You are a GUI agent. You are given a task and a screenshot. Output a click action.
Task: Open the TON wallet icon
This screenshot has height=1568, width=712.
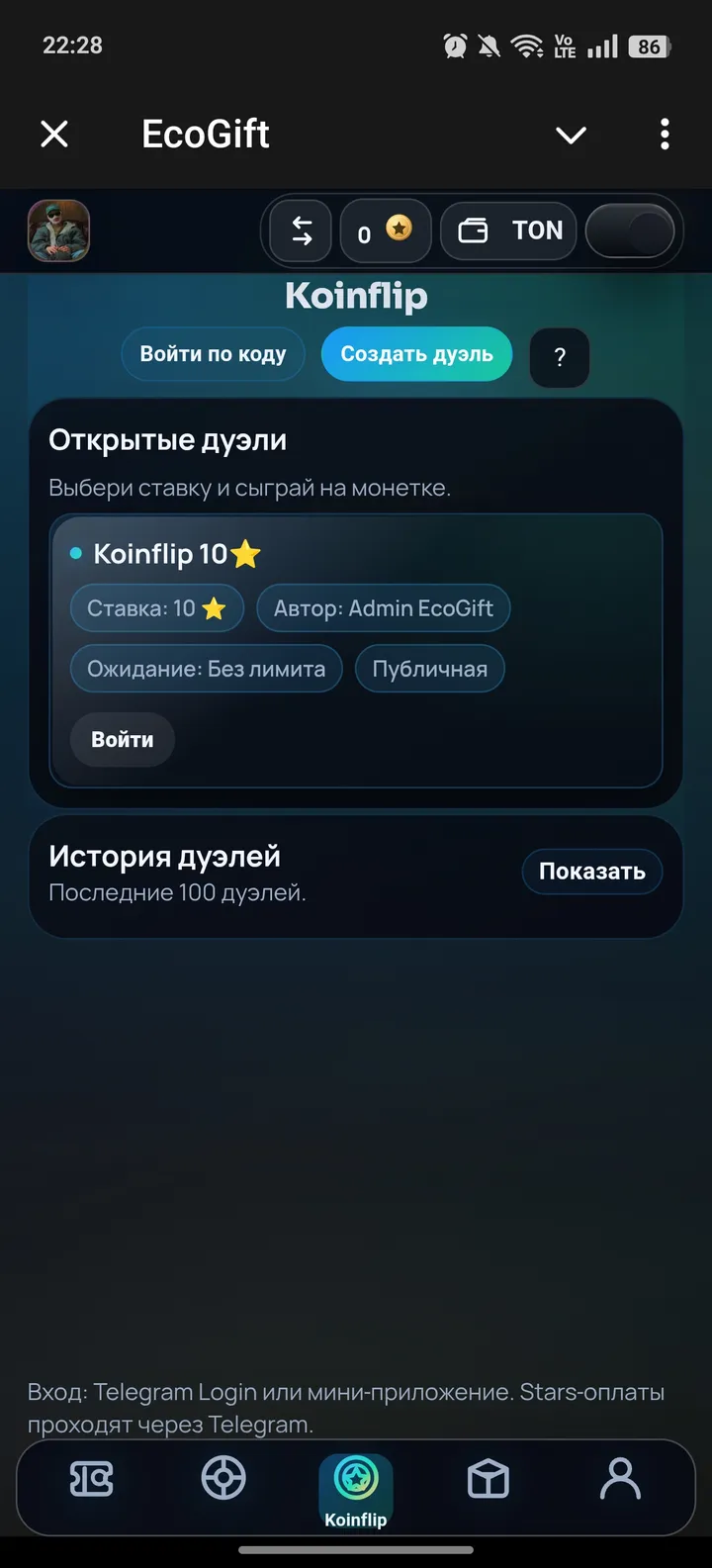[x=477, y=231]
